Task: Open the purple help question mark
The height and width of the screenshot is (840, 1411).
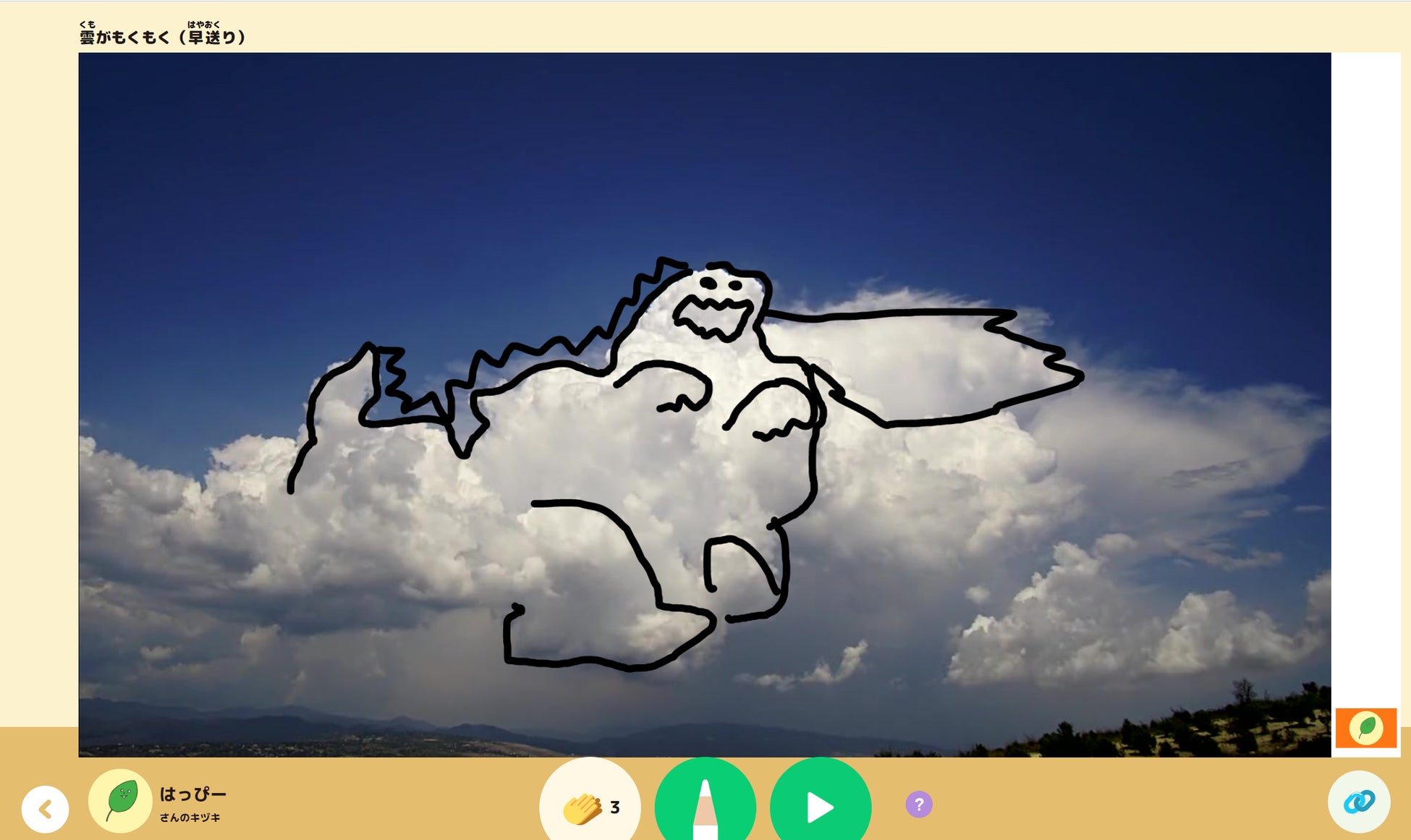Action: pyautogui.click(x=919, y=805)
